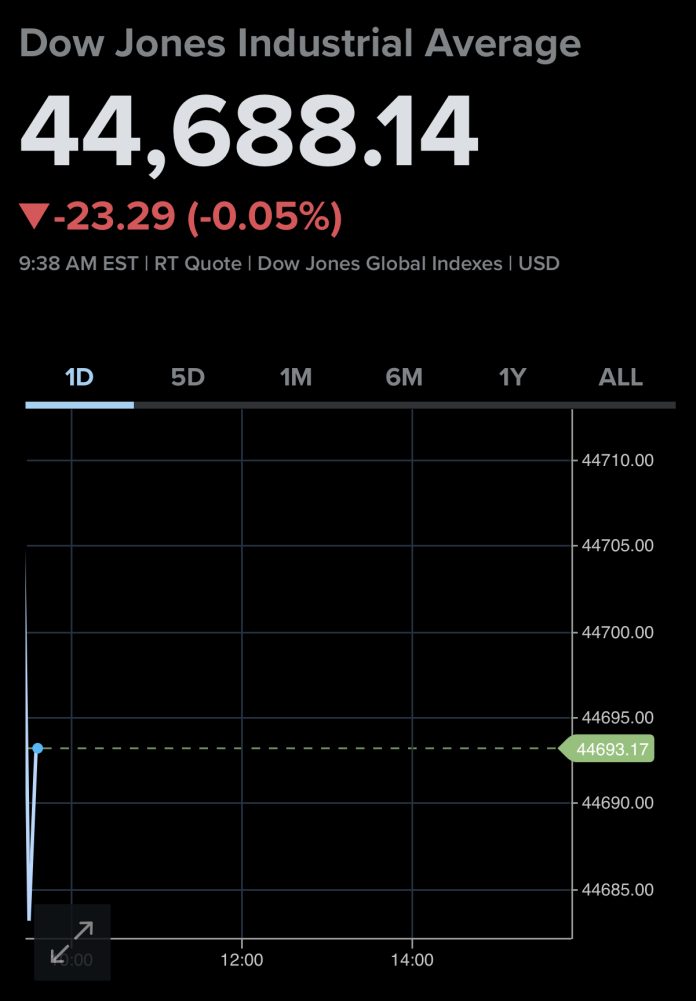Switch chart to 6M view
This screenshot has height=1001, width=696.
point(404,378)
